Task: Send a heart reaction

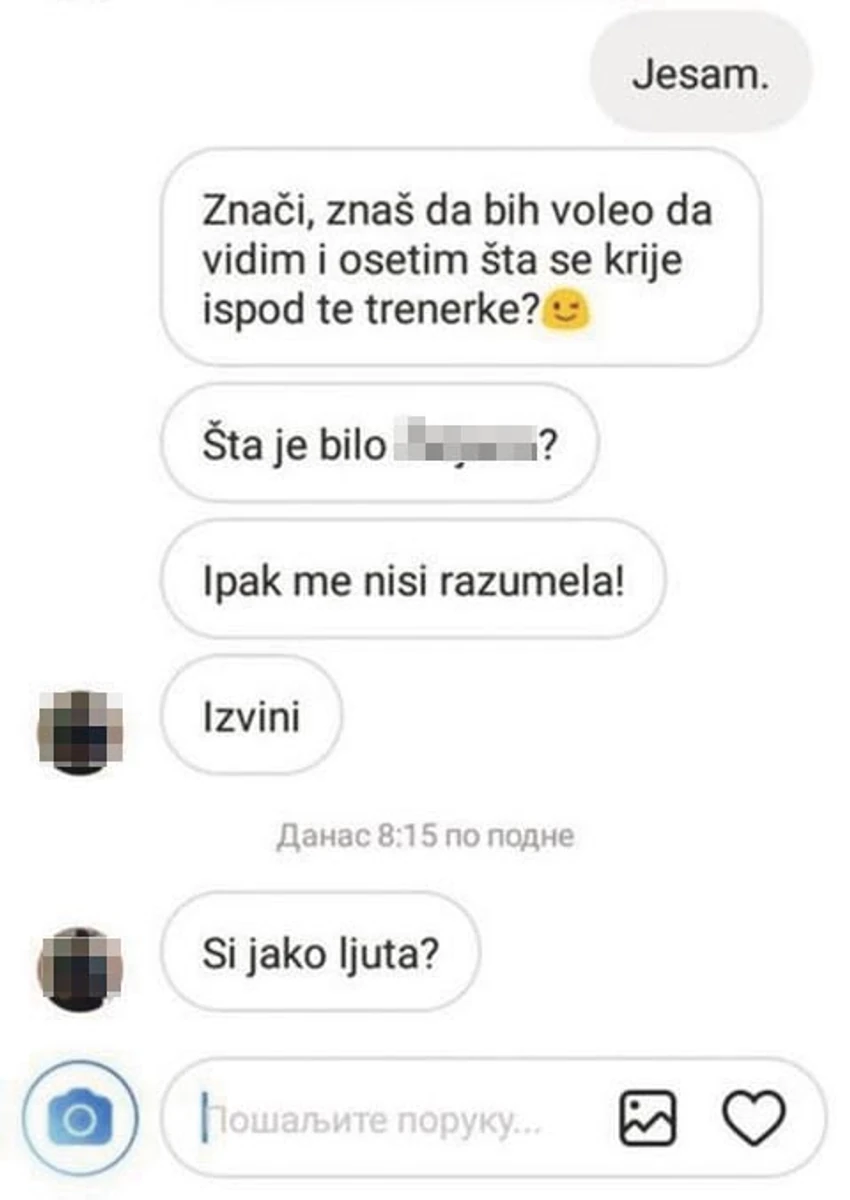Action: (x=754, y=1118)
